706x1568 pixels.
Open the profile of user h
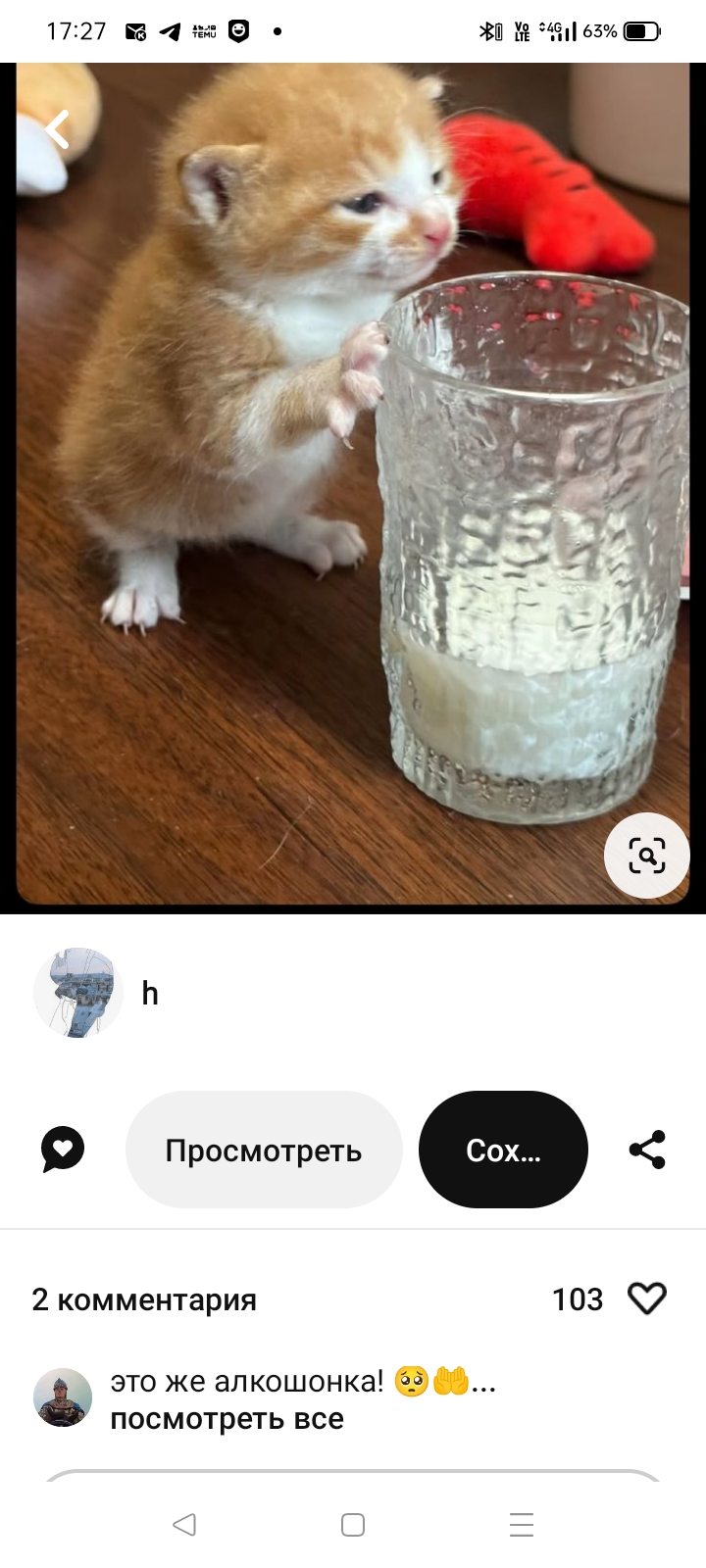click(78, 993)
